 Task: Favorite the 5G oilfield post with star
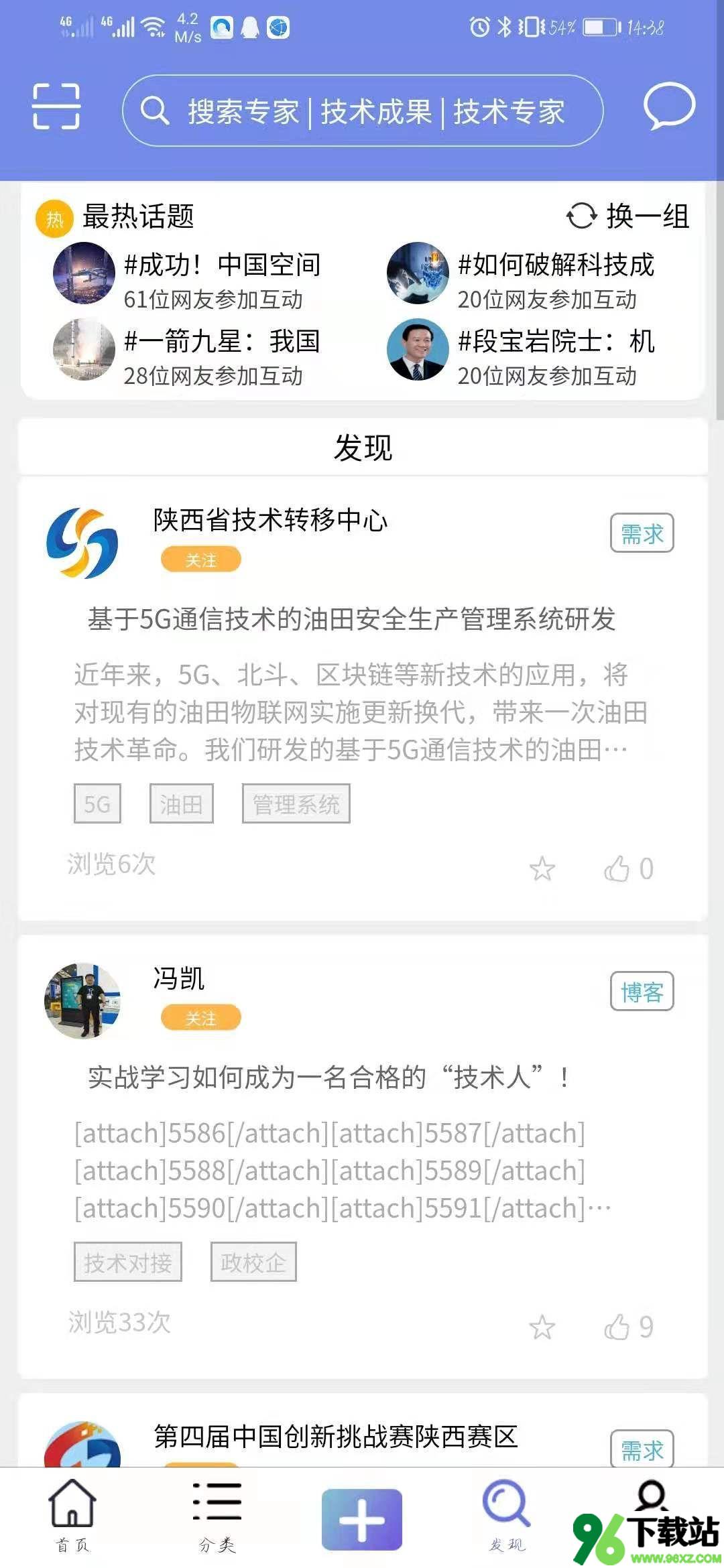pos(542,869)
